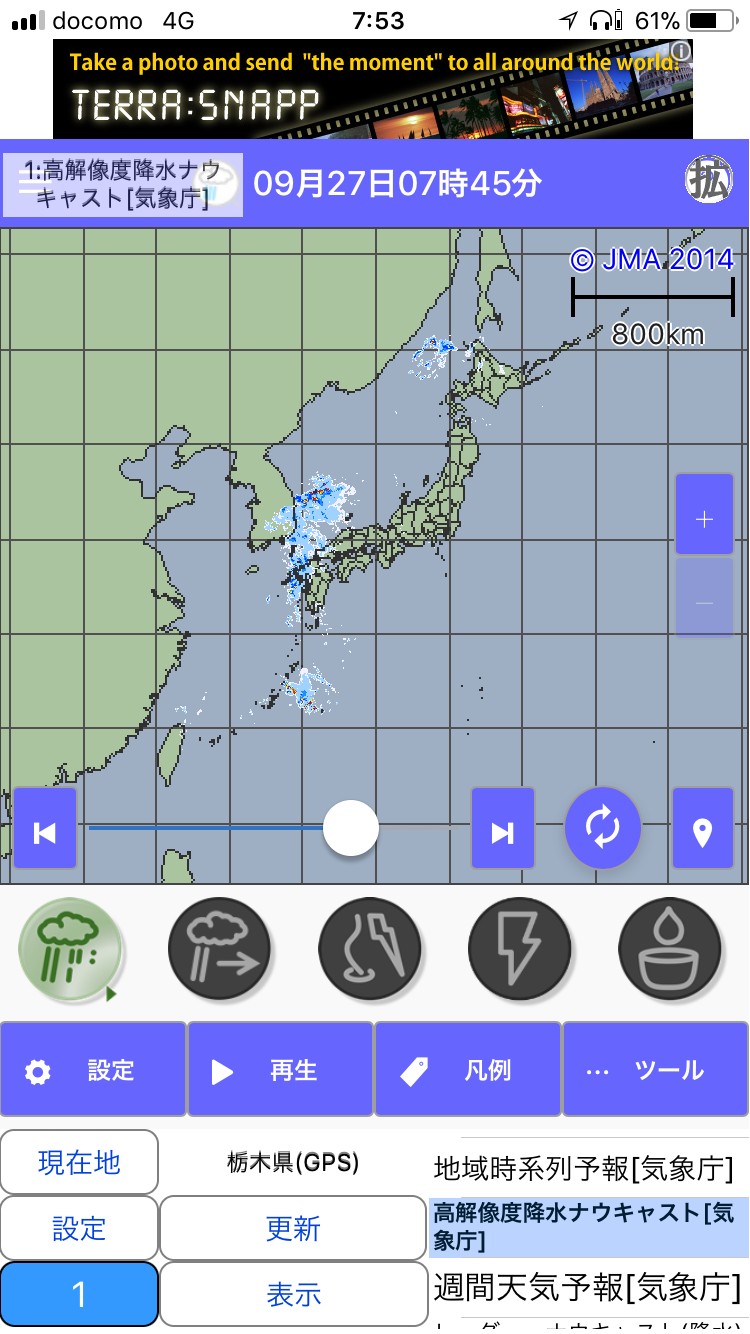Tap the 更新 update button
The height and width of the screenshot is (1334, 750).
(293, 1228)
